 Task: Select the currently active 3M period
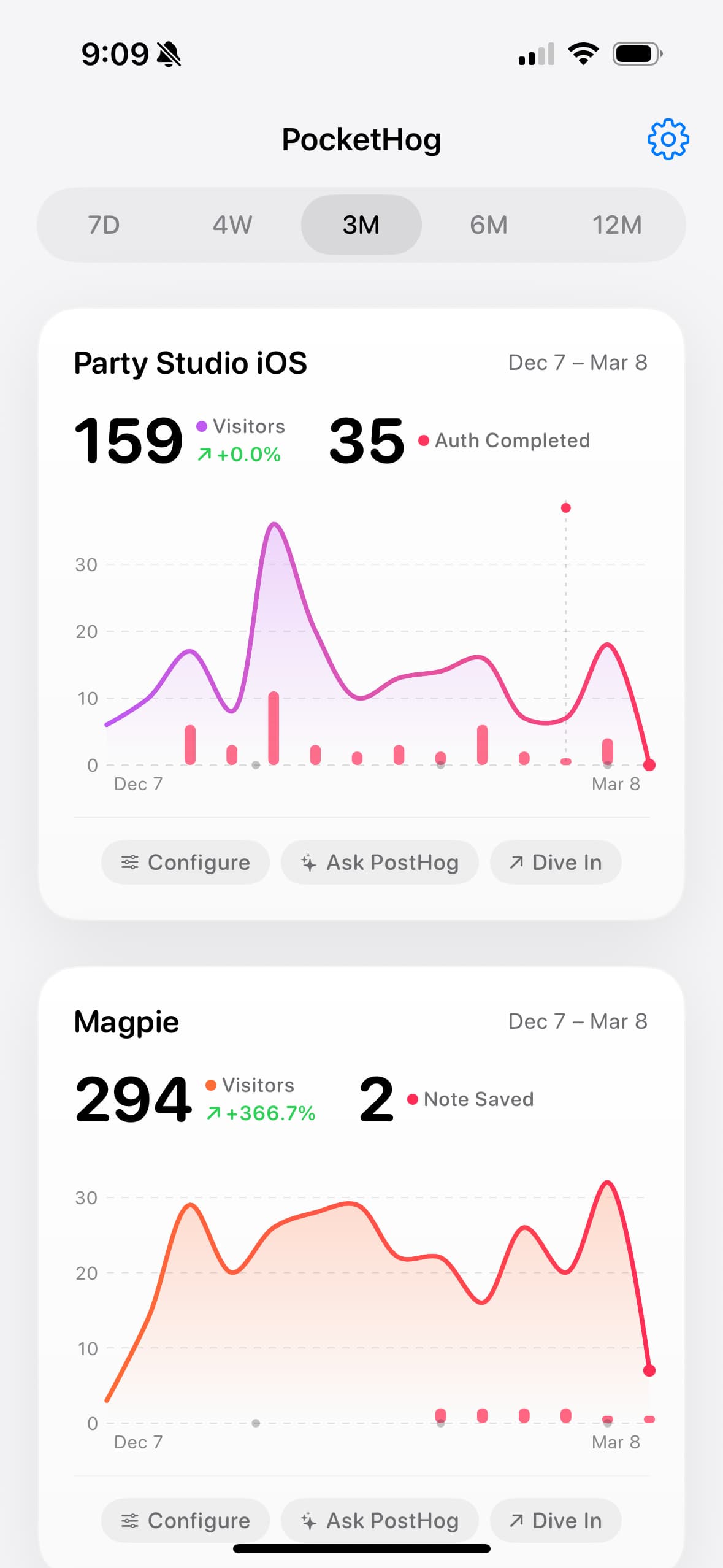coord(361,225)
